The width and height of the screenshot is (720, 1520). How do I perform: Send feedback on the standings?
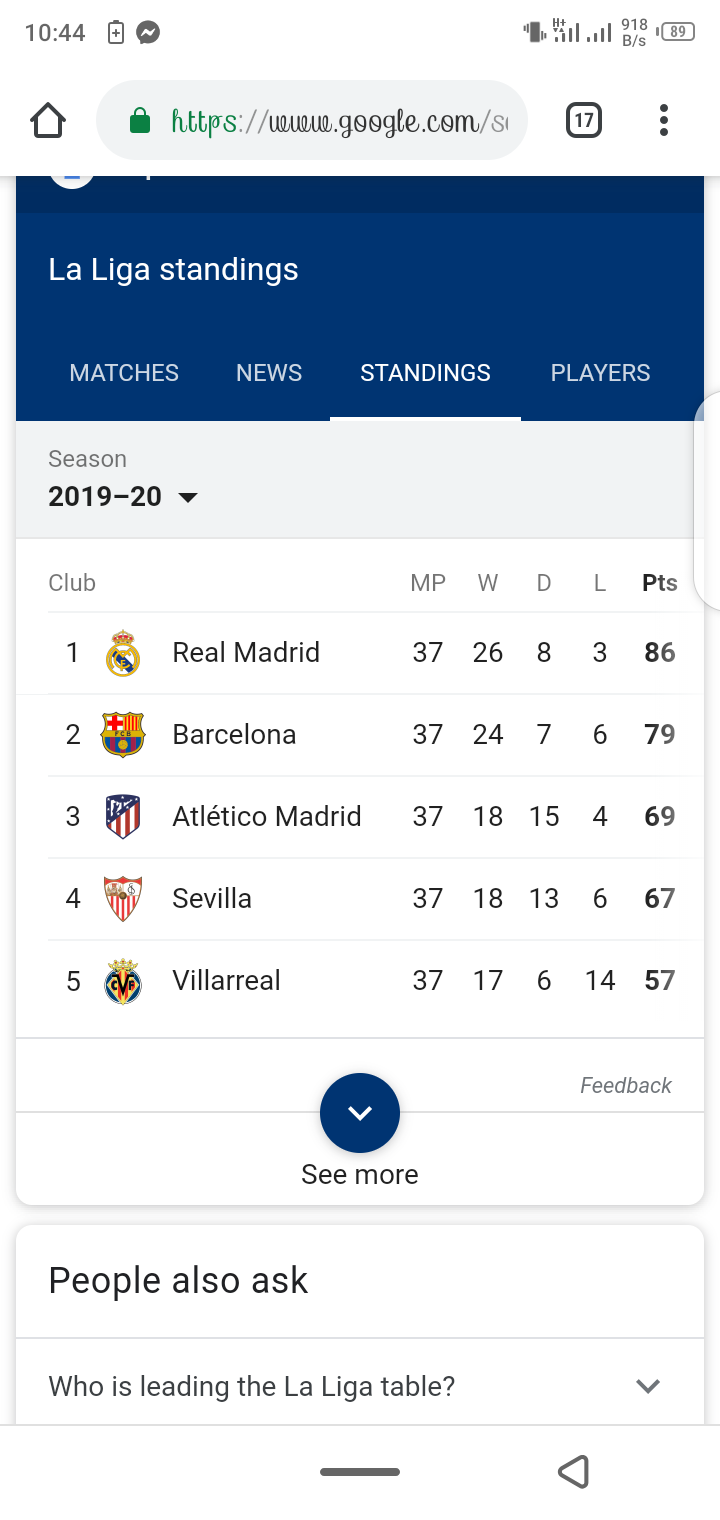(626, 1085)
